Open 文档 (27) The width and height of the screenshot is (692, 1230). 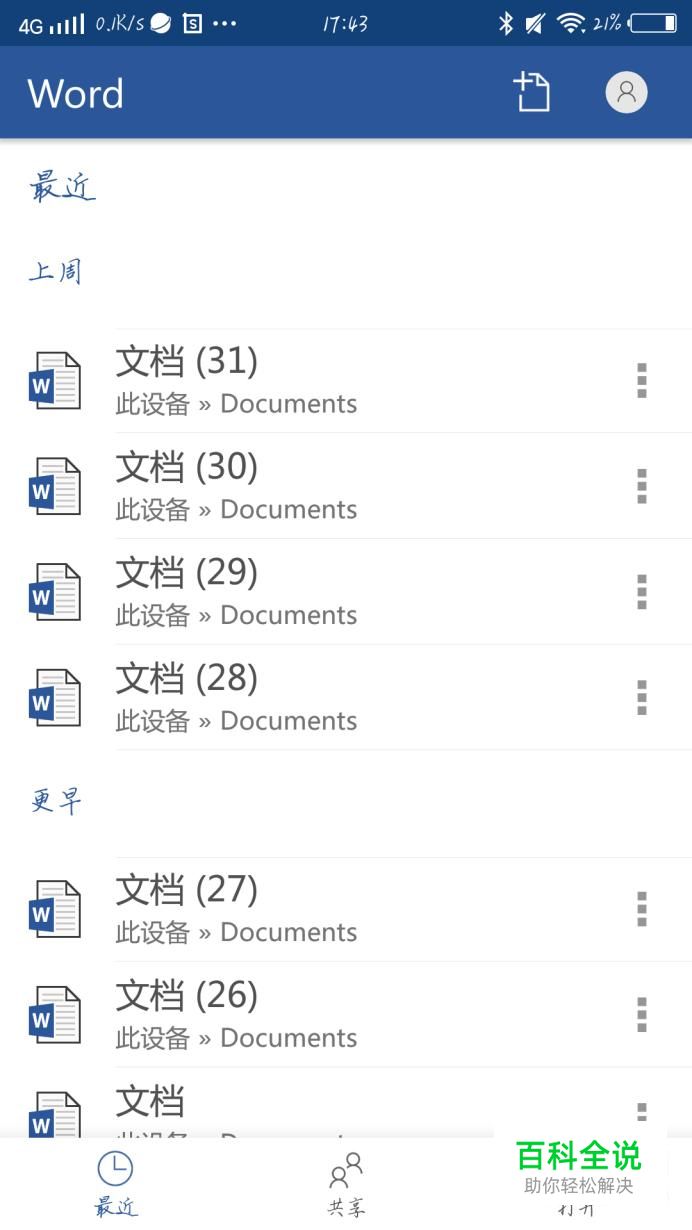click(236, 910)
